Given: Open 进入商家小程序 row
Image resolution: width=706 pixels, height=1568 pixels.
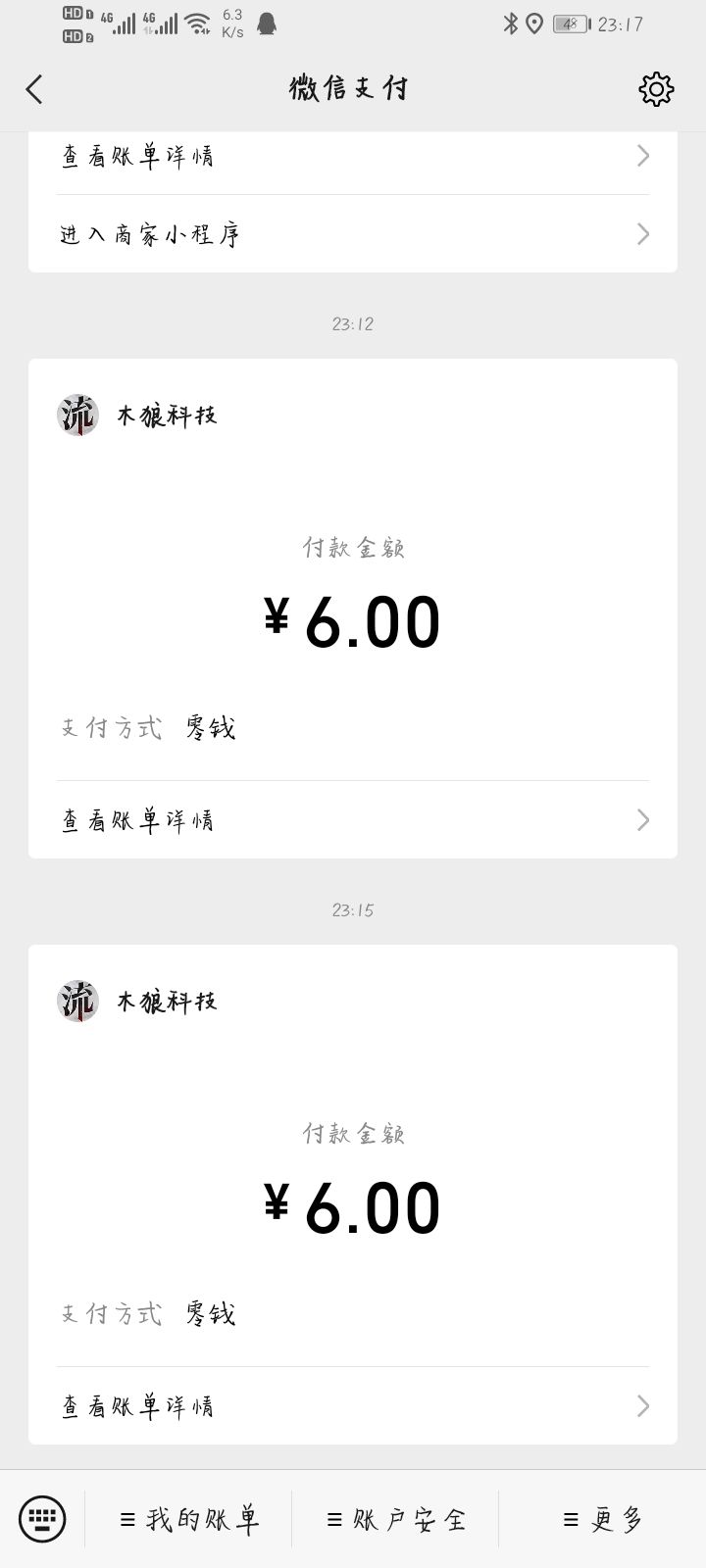Looking at the screenshot, I should tap(352, 234).
